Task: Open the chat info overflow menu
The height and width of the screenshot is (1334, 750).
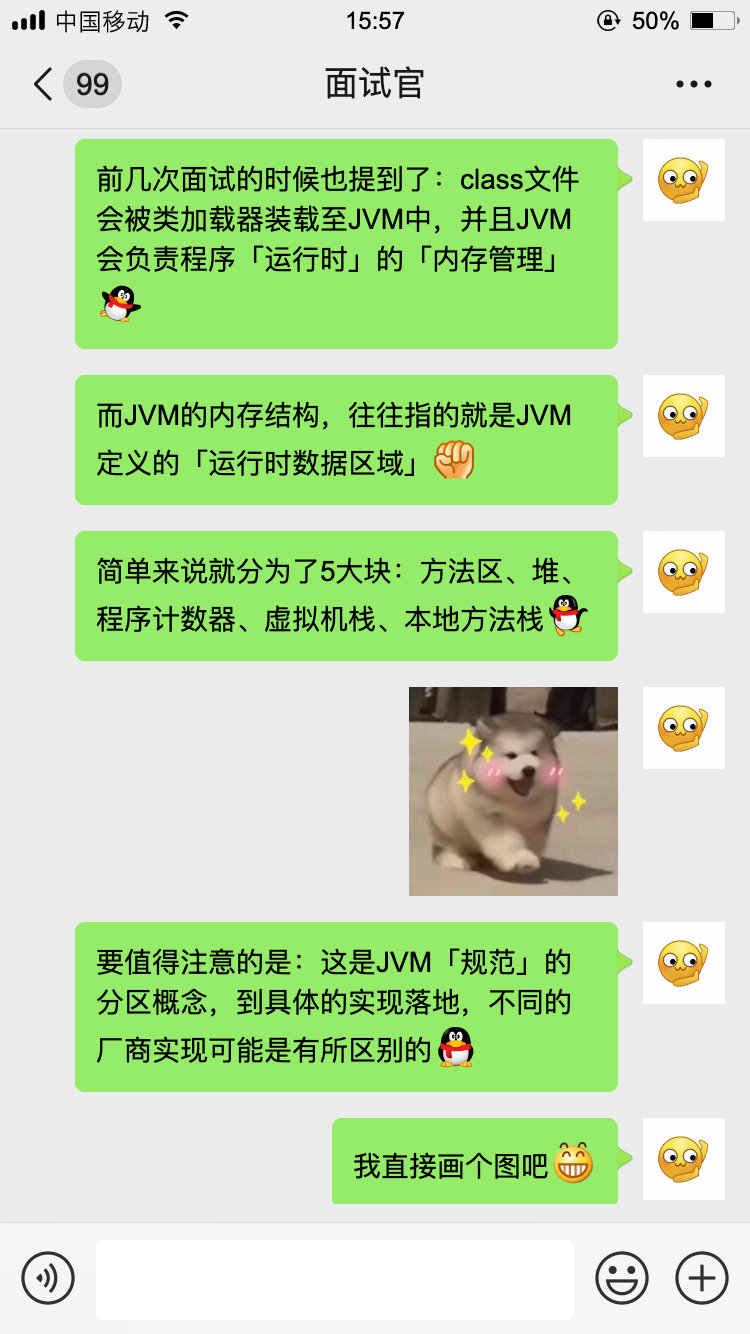Action: 693,84
